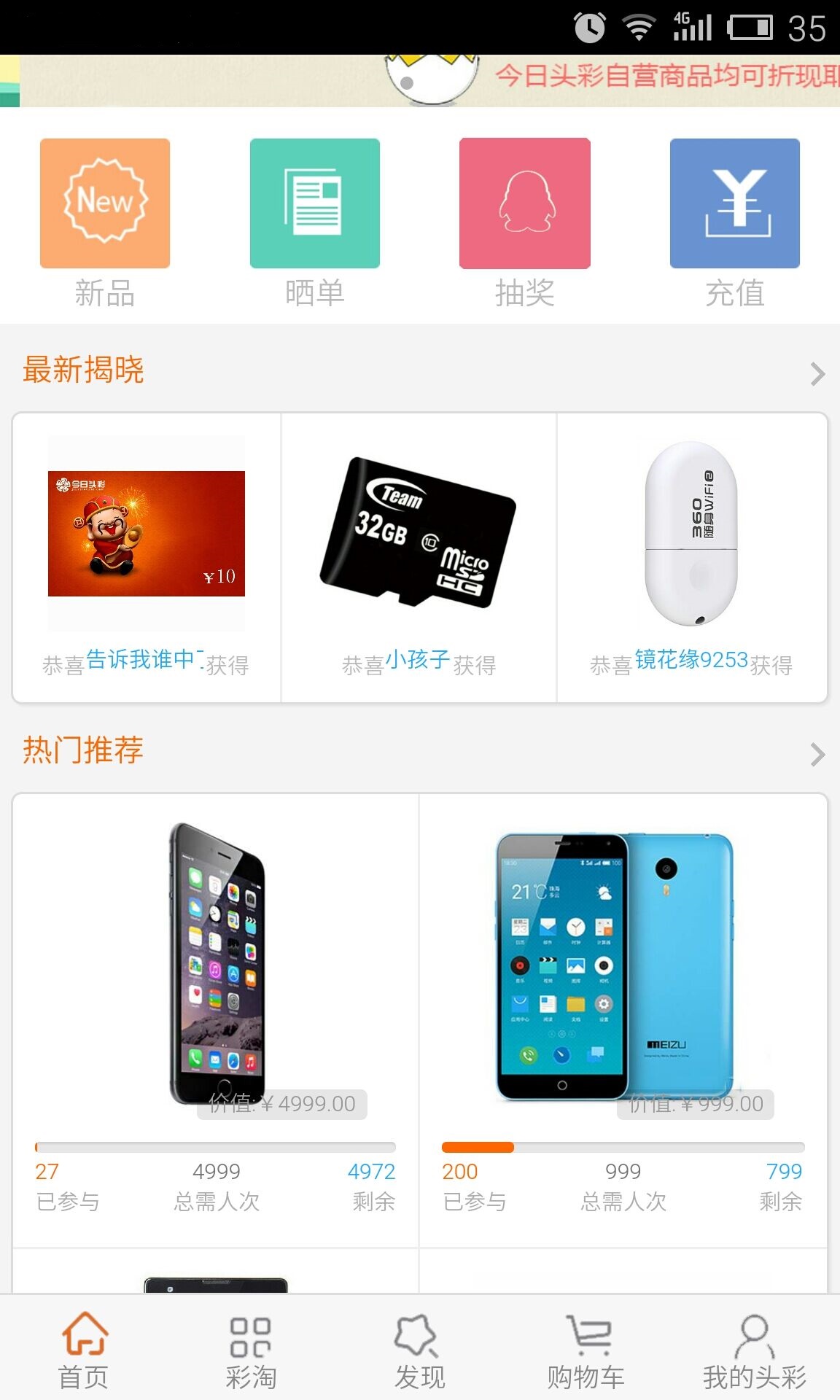840x1400 pixels.
Task: Expand the 热门推荐 section arrow
Action: pyautogui.click(x=817, y=754)
